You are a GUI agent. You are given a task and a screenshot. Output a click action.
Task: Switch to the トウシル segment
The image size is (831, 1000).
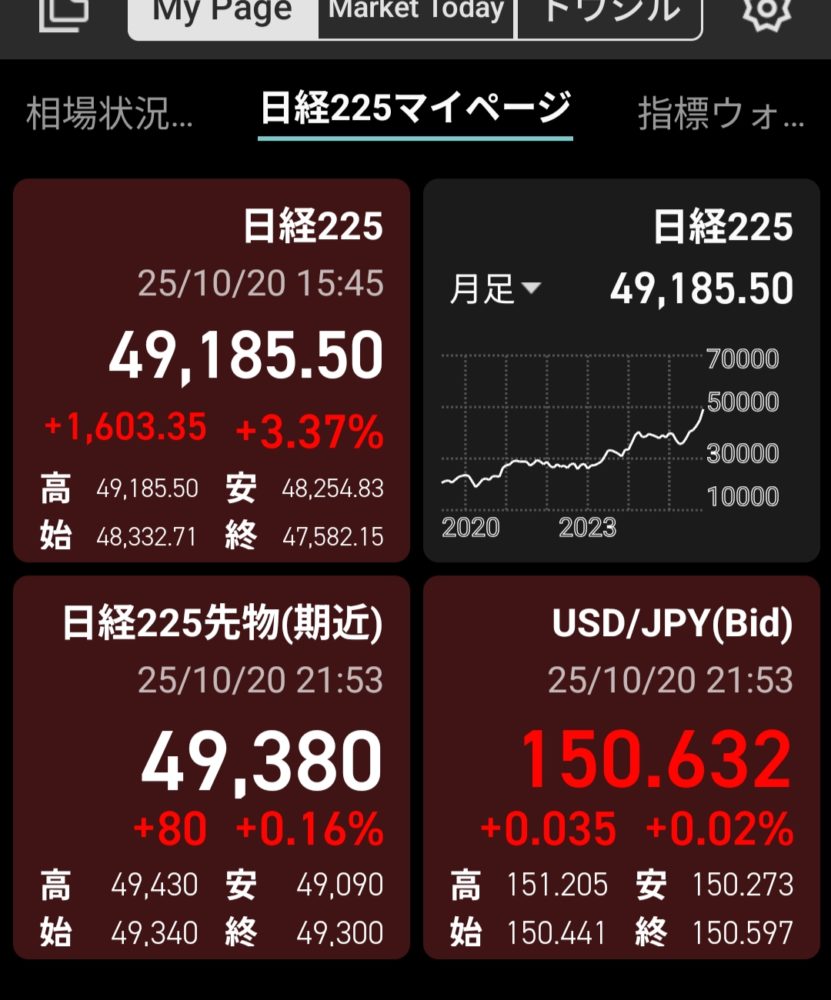[609, 14]
